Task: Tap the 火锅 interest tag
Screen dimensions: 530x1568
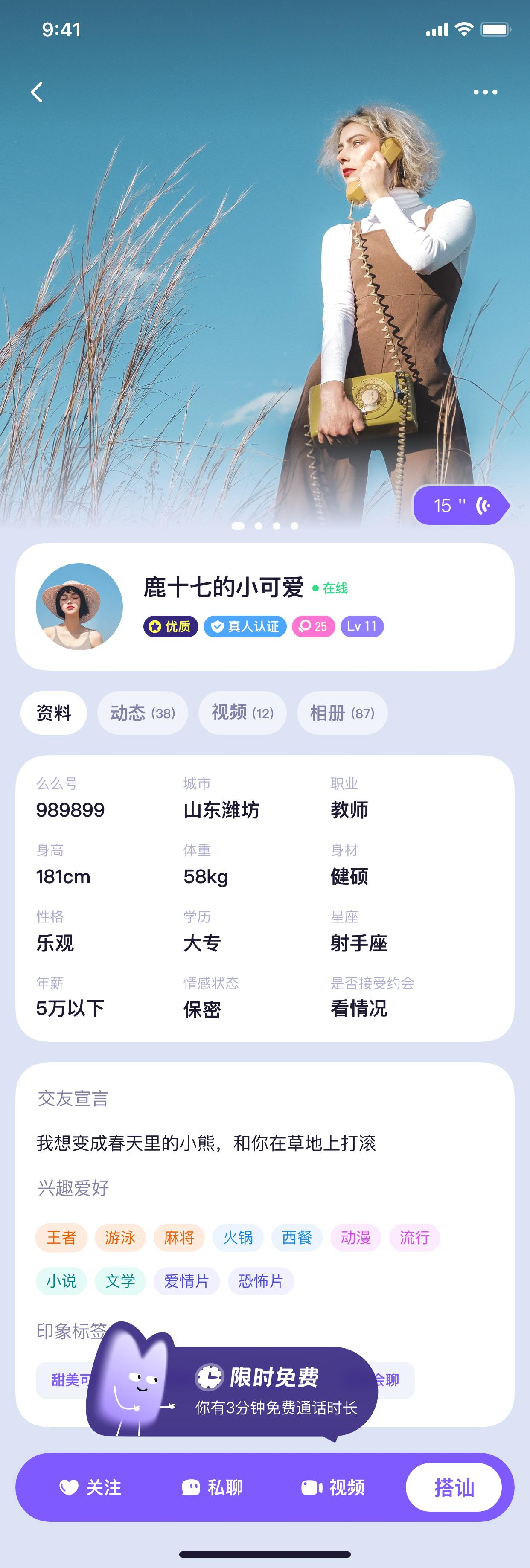Action: pyautogui.click(x=238, y=1237)
